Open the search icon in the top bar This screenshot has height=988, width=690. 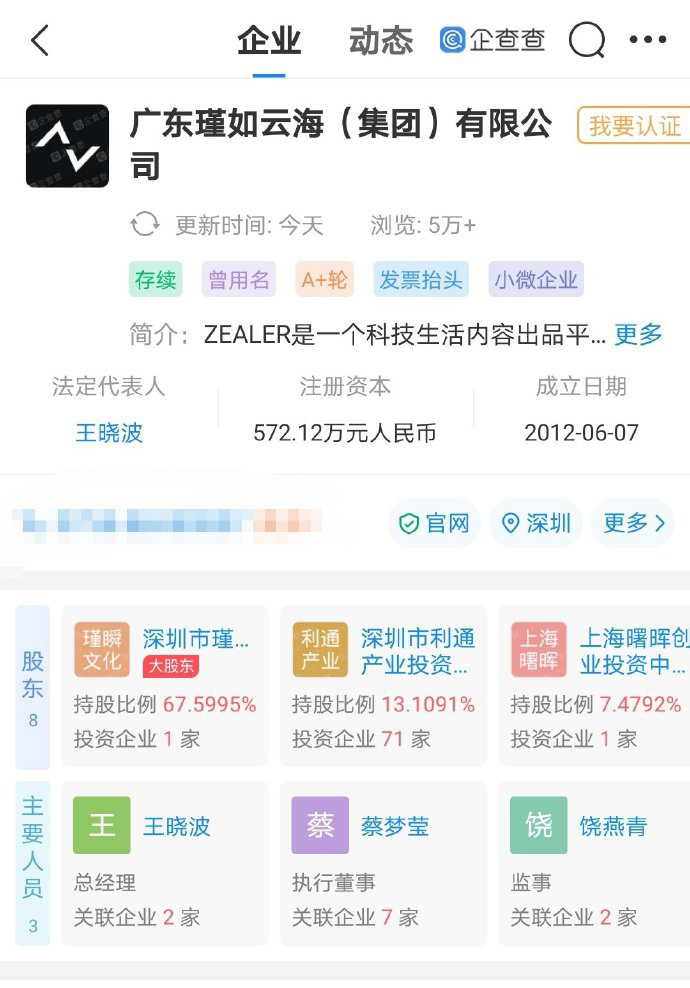pos(587,41)
